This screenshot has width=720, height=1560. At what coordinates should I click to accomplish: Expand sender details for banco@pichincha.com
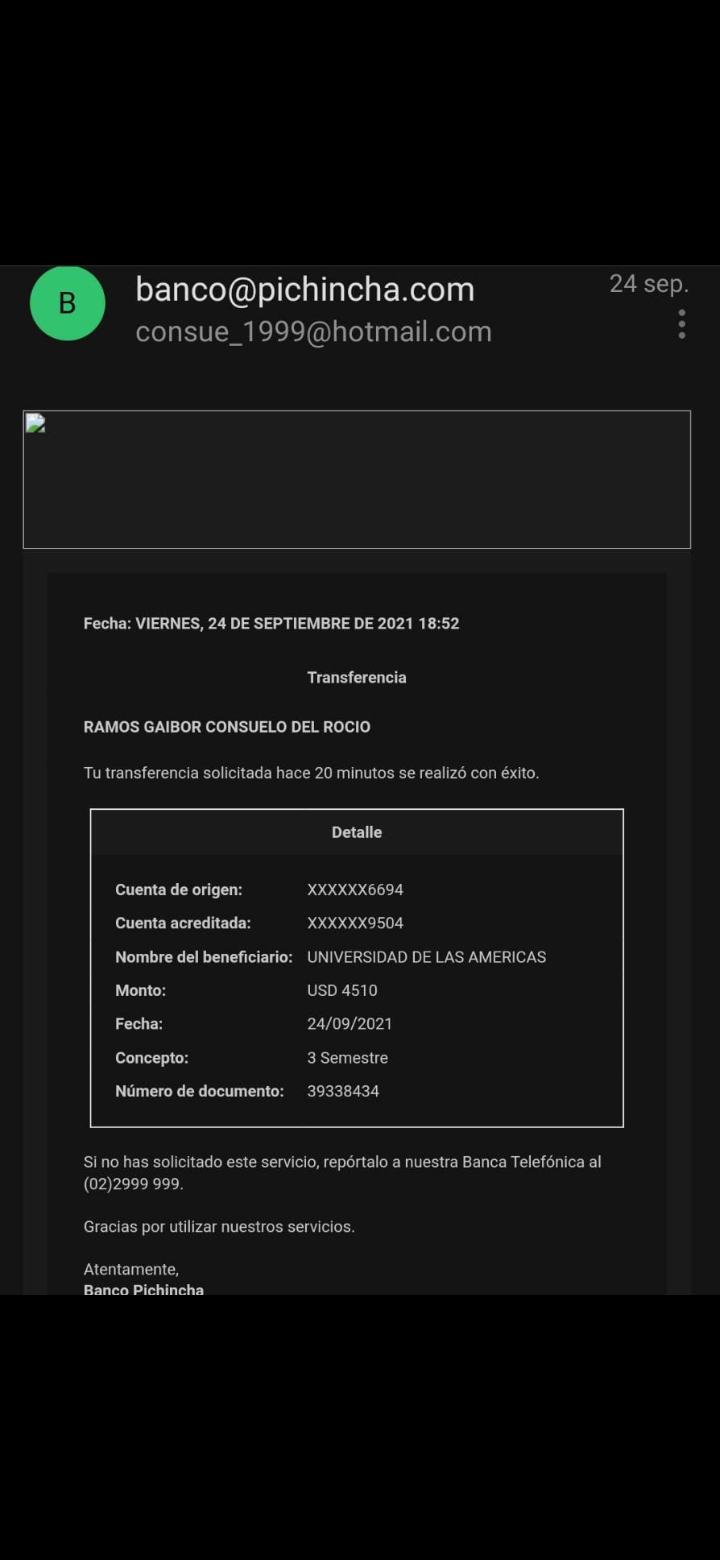tap(305, 290)
